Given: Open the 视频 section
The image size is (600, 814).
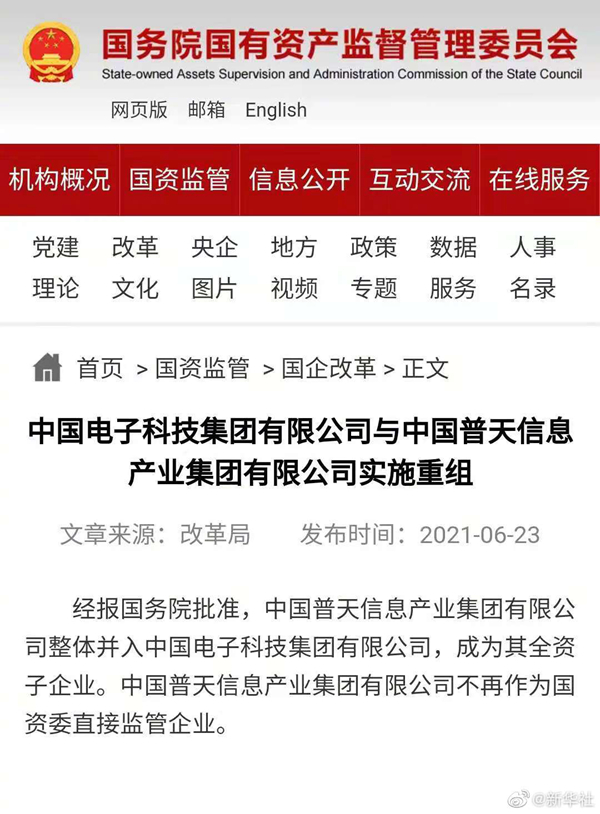Looking at the screenshot, I should point(294,288).
